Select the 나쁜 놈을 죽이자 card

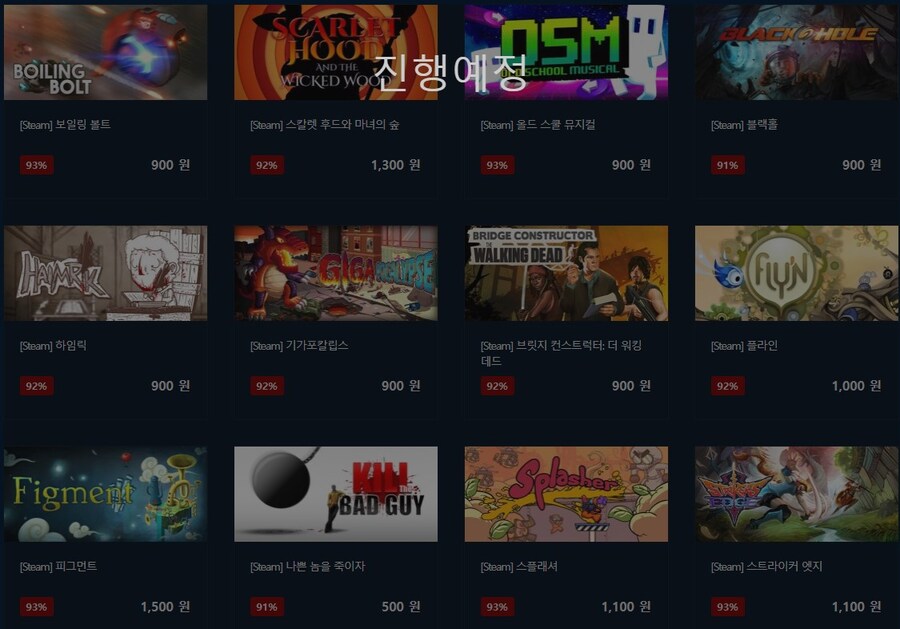(x=335, y=494)
